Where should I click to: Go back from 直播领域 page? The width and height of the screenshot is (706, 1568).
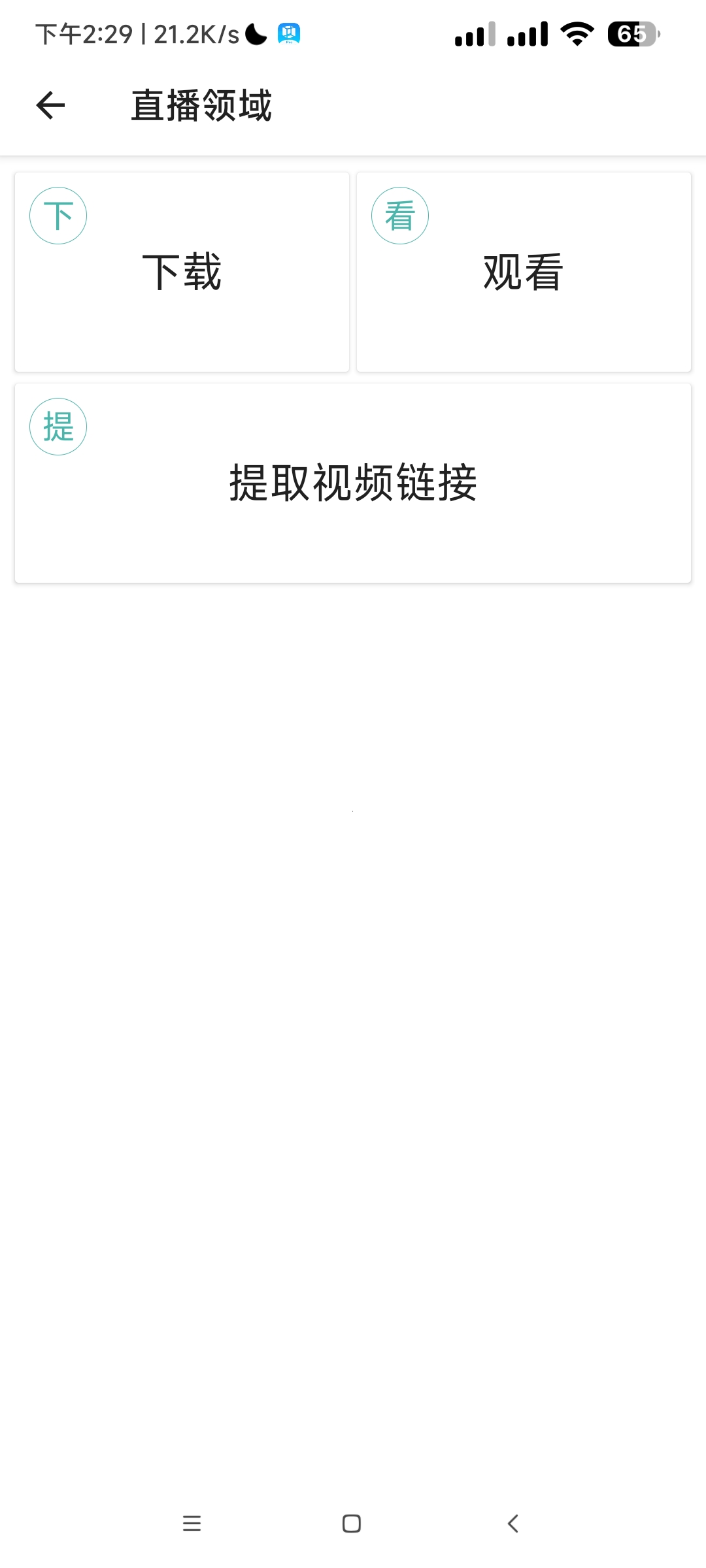click(50, 105)
